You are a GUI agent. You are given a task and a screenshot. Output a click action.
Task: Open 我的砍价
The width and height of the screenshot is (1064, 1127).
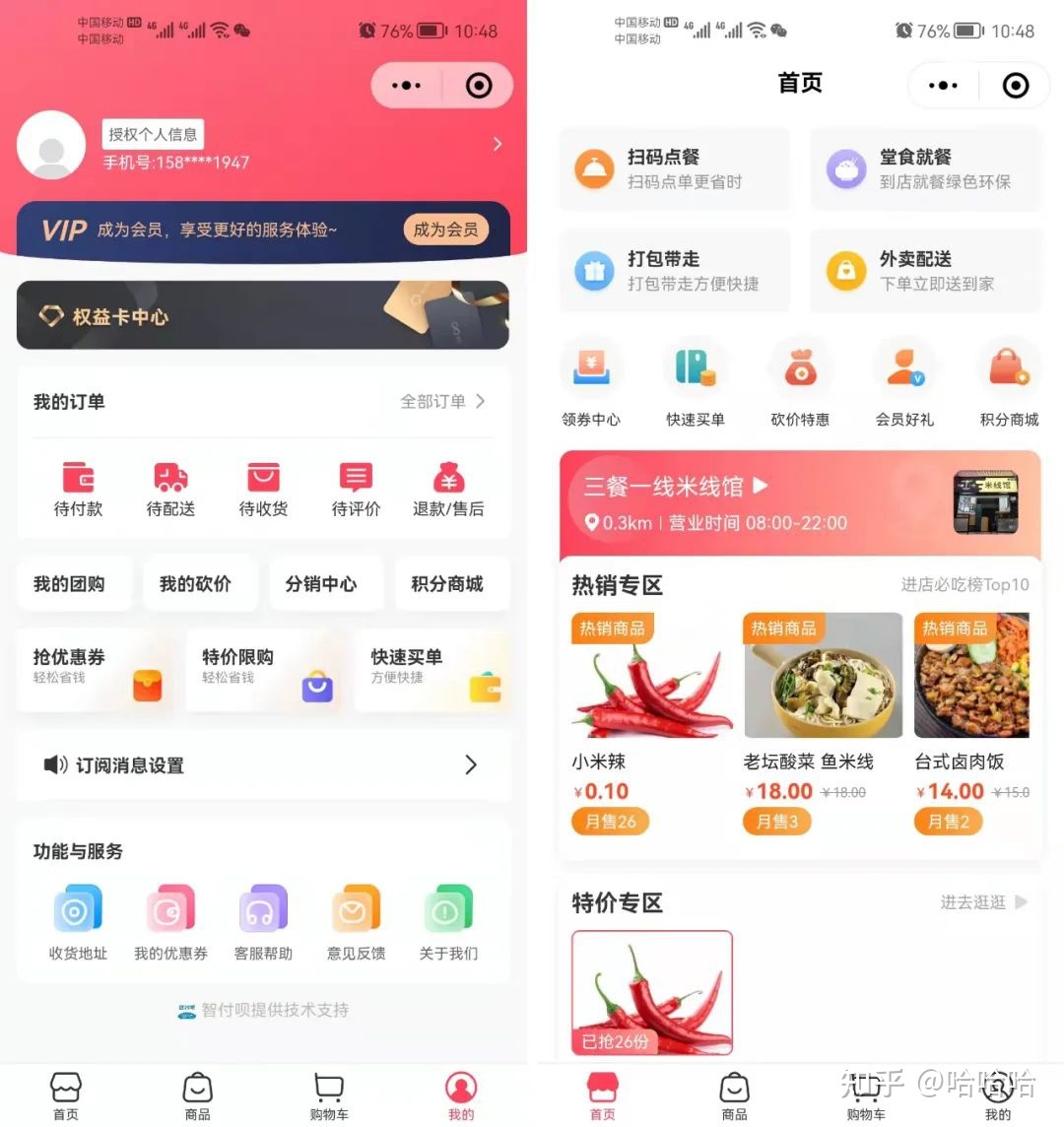coord(195,583)
